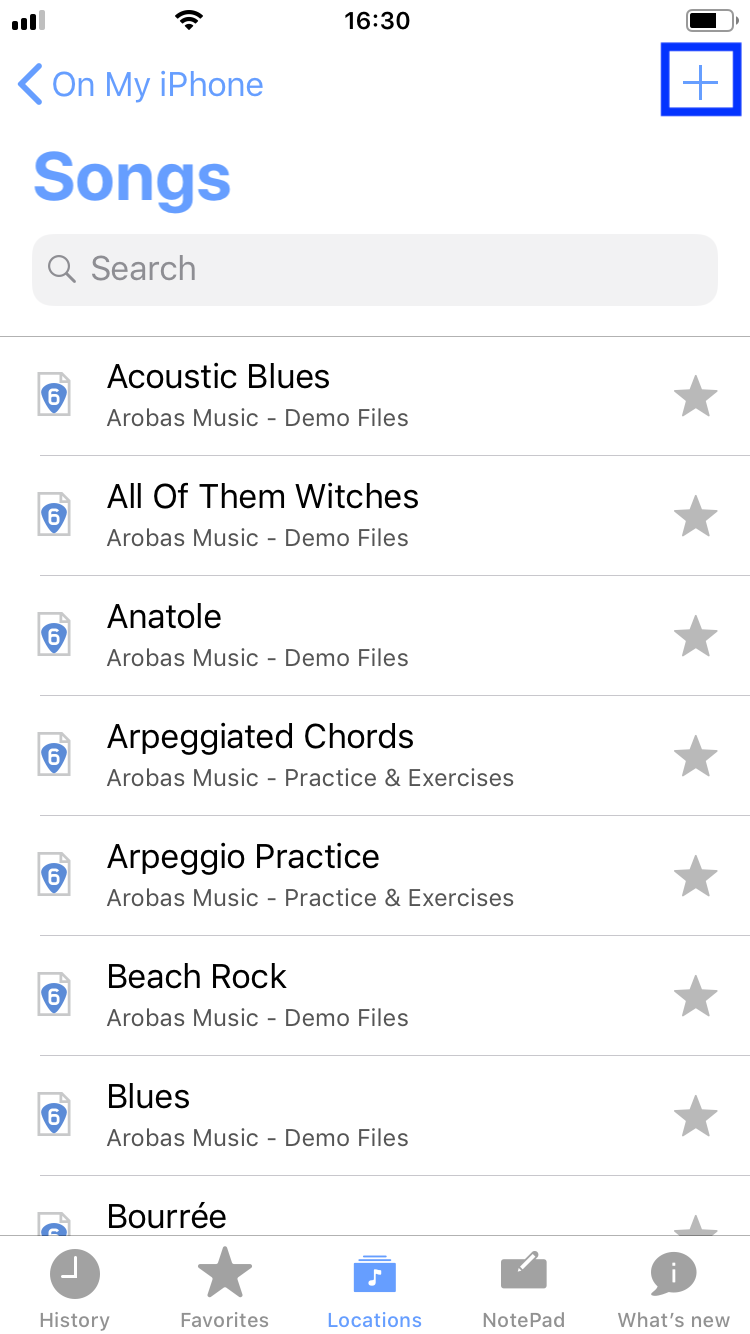The image size is (750, 1334).
Task: Open the Acoustic Blues song
Action: click(x=375, y=396)
